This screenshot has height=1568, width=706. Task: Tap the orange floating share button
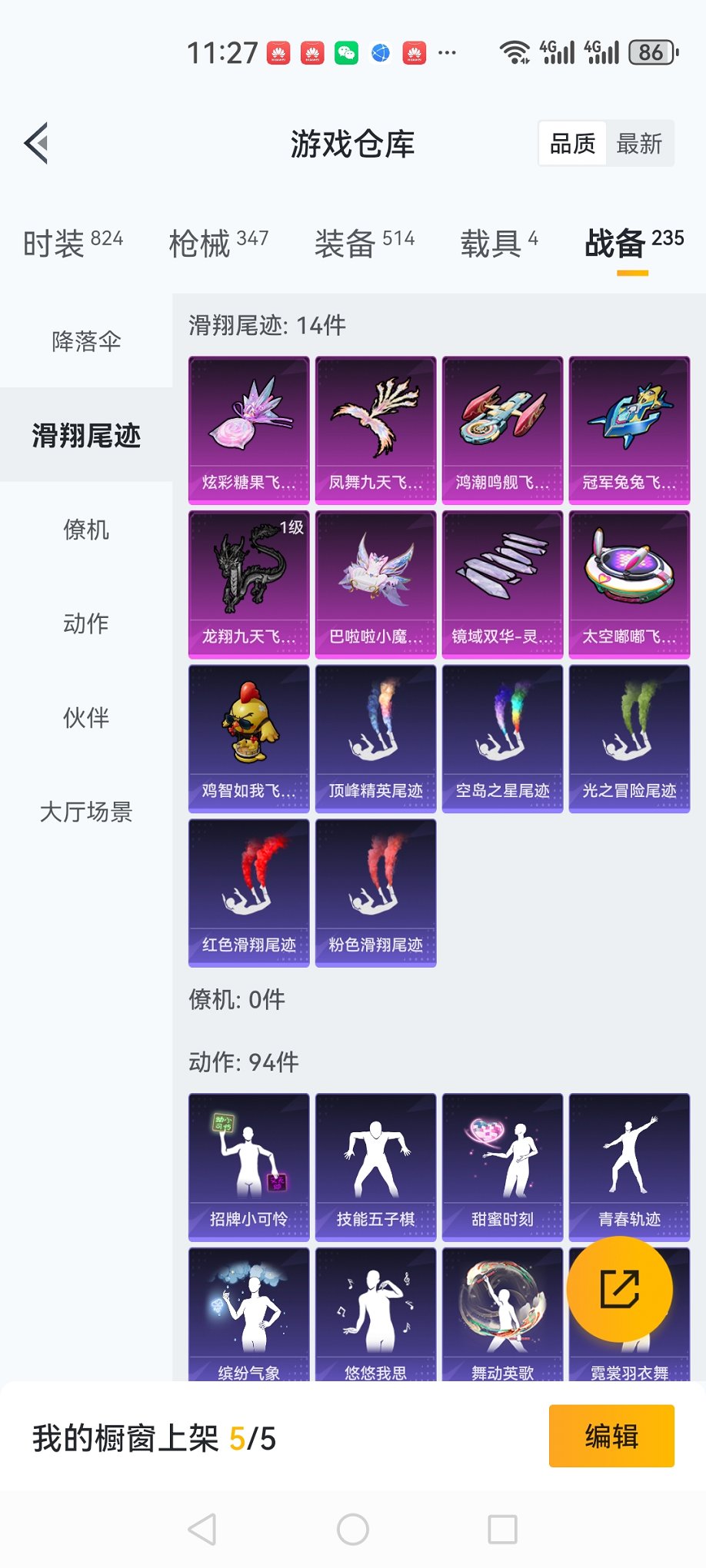(619, 1289)
